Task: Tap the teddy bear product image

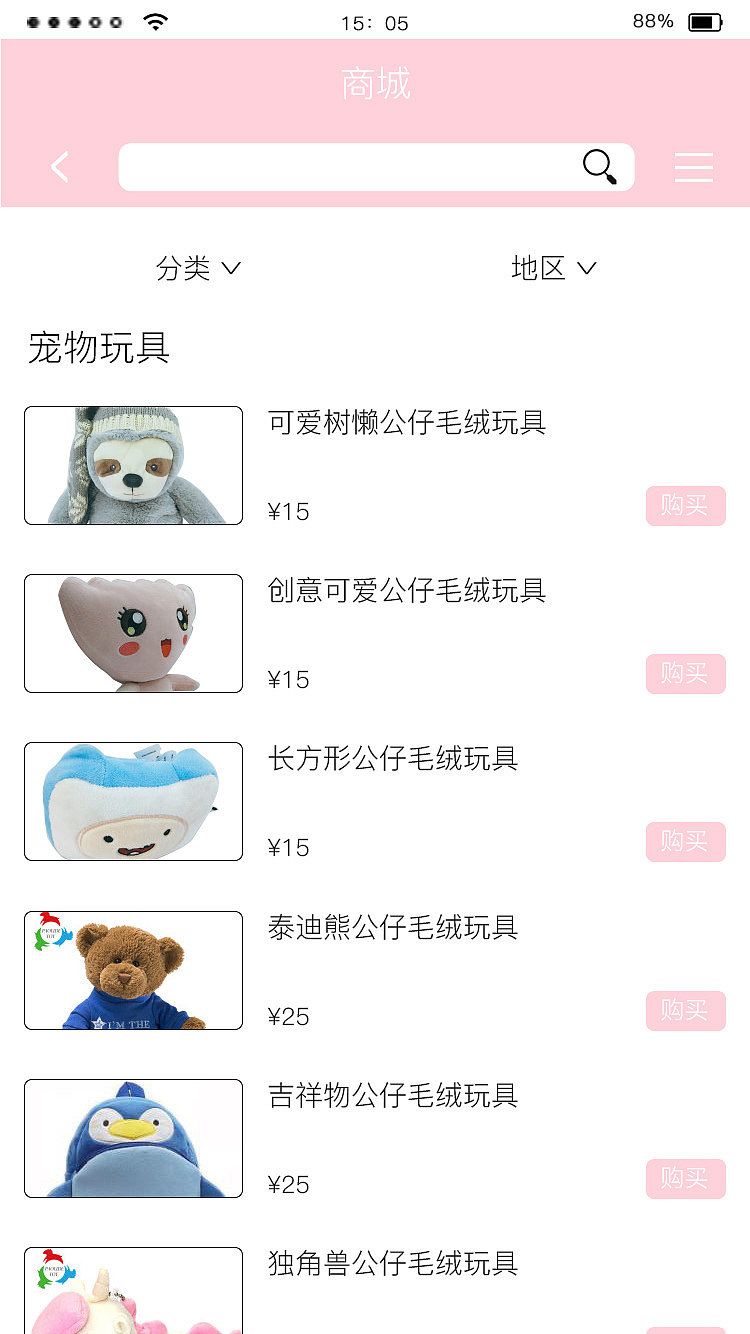Action: click(x=133, y=970)
